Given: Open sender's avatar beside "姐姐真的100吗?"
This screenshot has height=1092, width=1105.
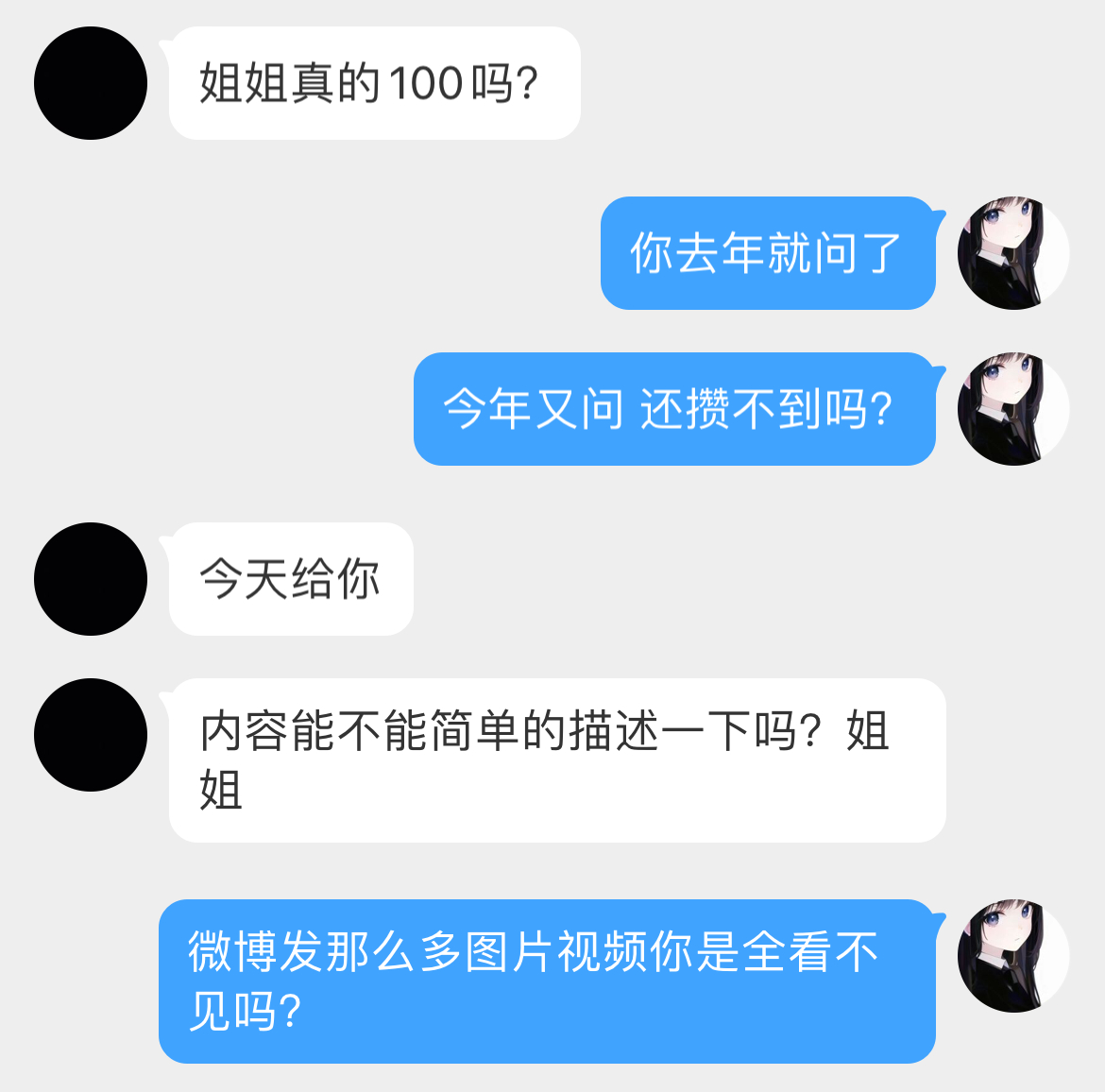Looking at the screenshot, I should tap(91, 83).
